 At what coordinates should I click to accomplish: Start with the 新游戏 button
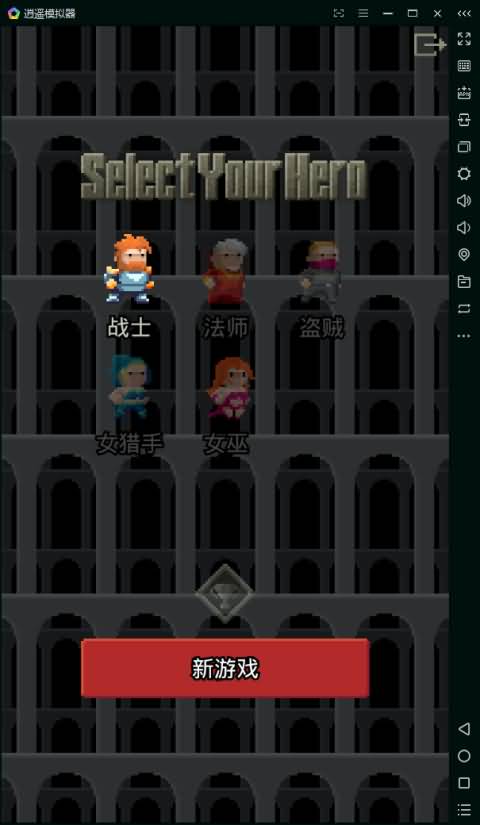225,668
